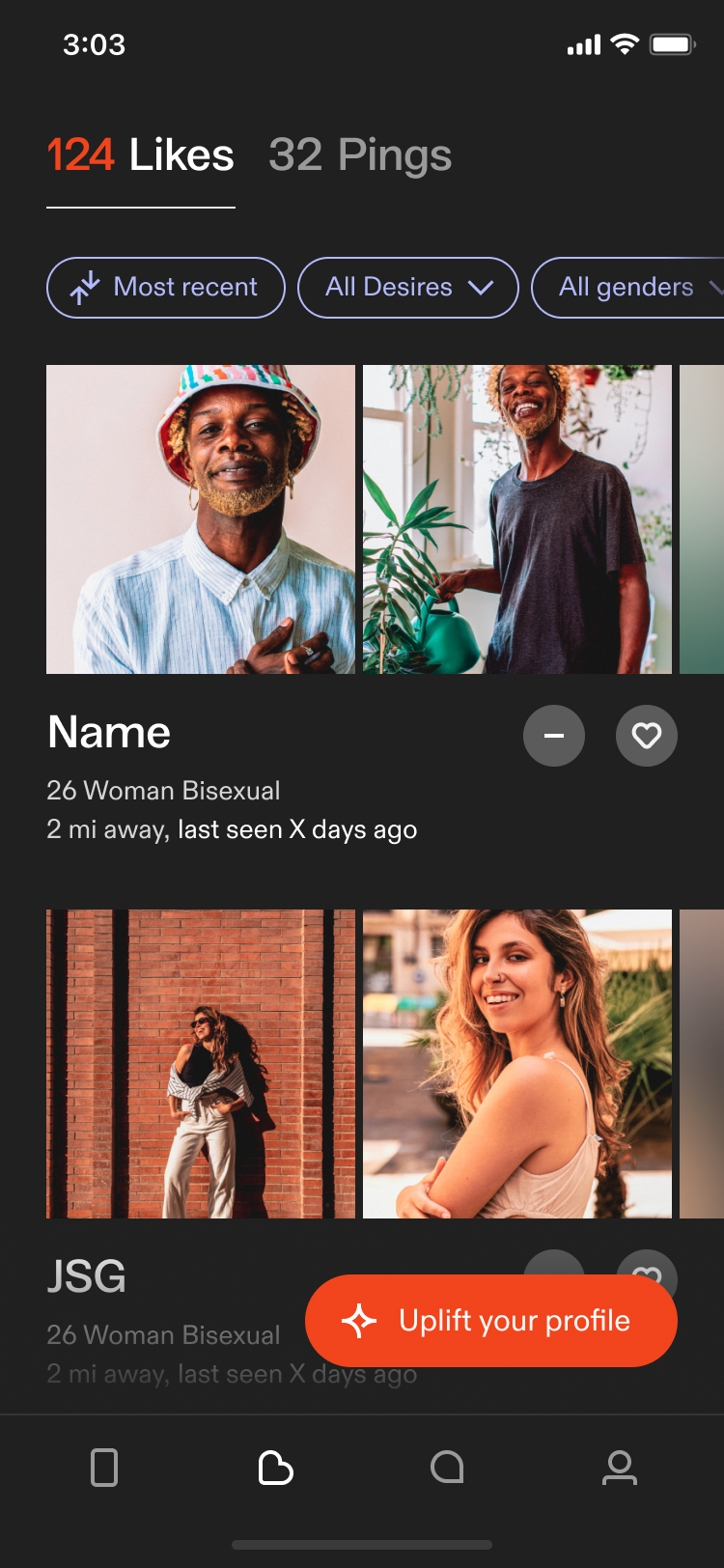The image size is (724, 1568).
Task: Open the bucket hat photo of Name
Action: tap(201, 518)
